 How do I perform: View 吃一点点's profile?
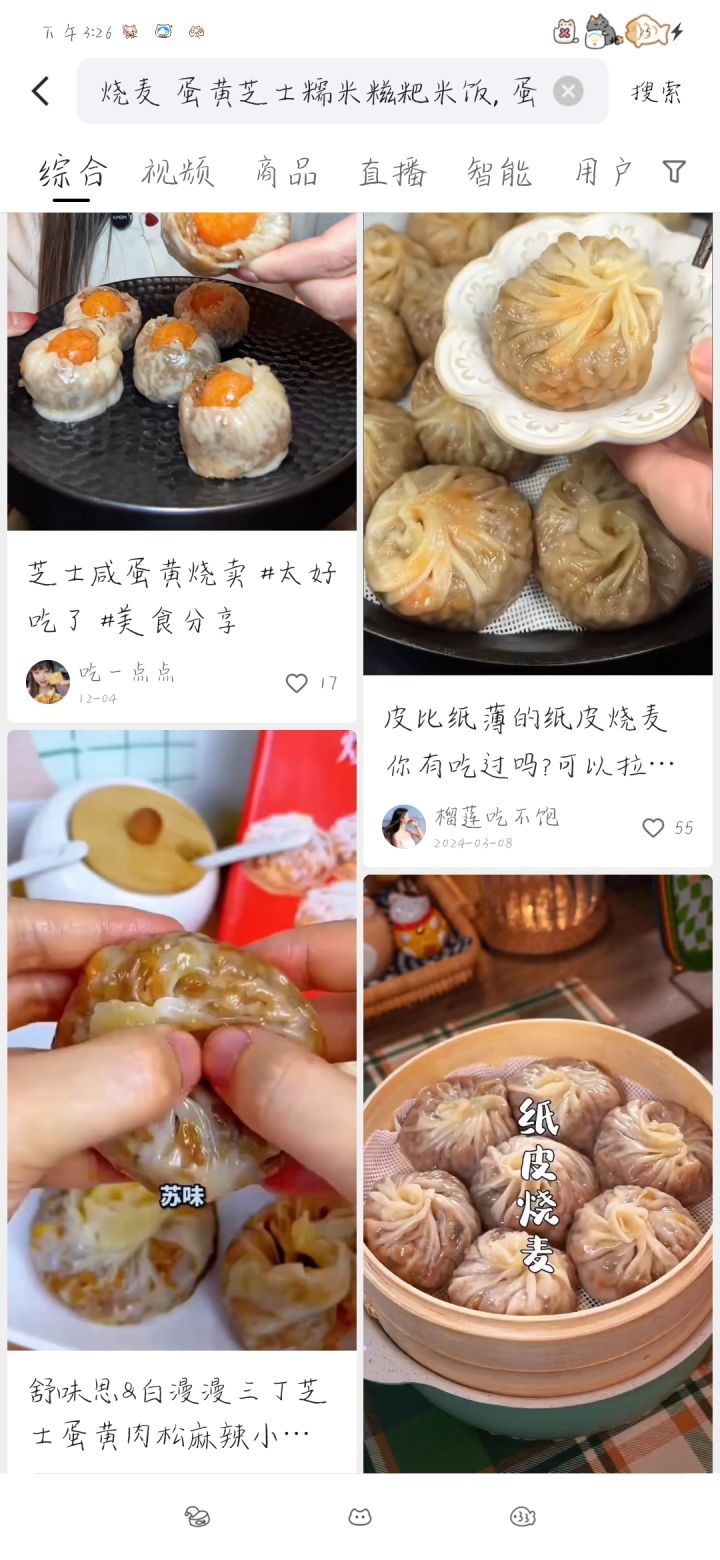[48, 682]
